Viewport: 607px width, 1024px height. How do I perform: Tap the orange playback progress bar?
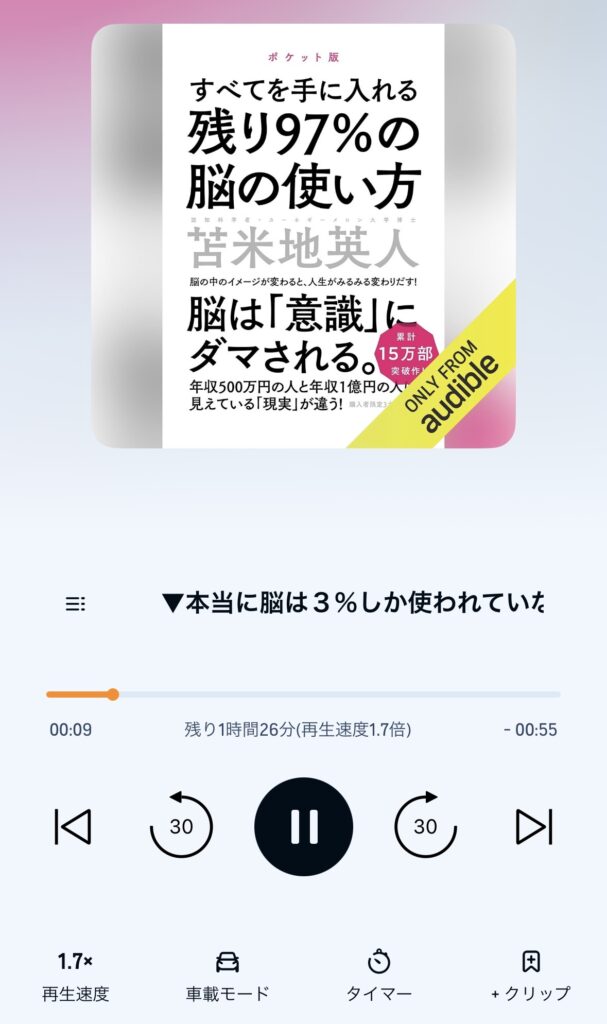(x=80, y=694)
